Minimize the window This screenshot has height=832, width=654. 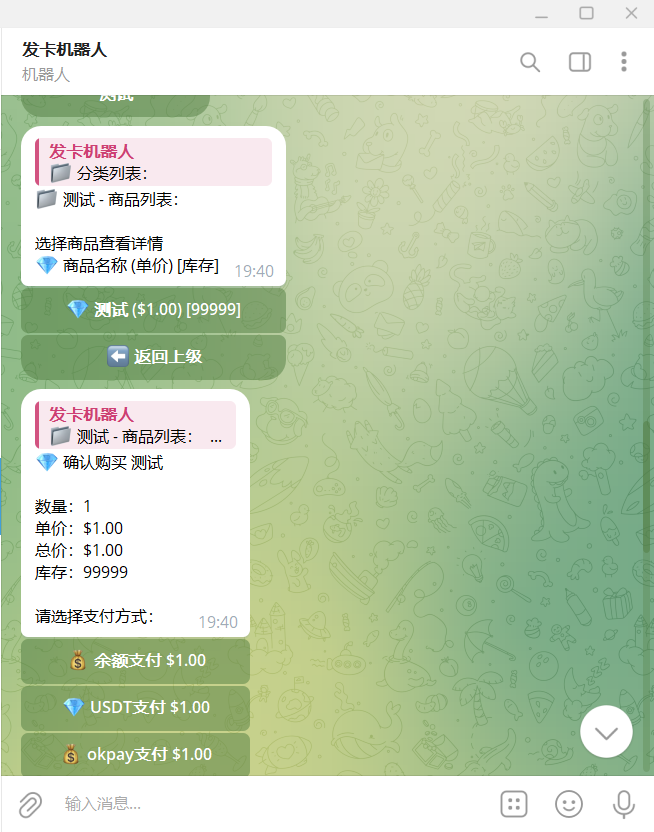coord(541,14)
